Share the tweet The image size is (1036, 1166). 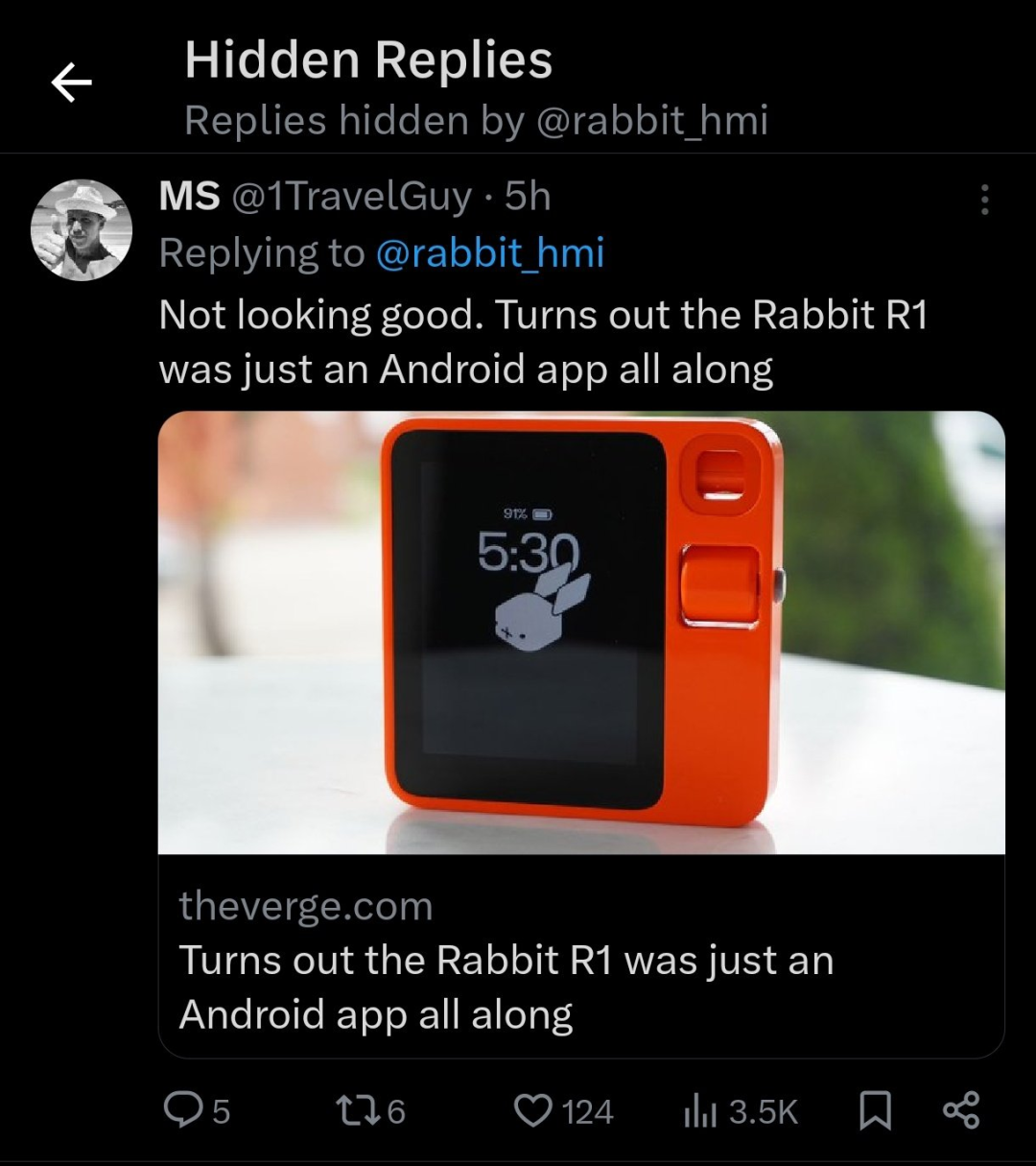961,1110
